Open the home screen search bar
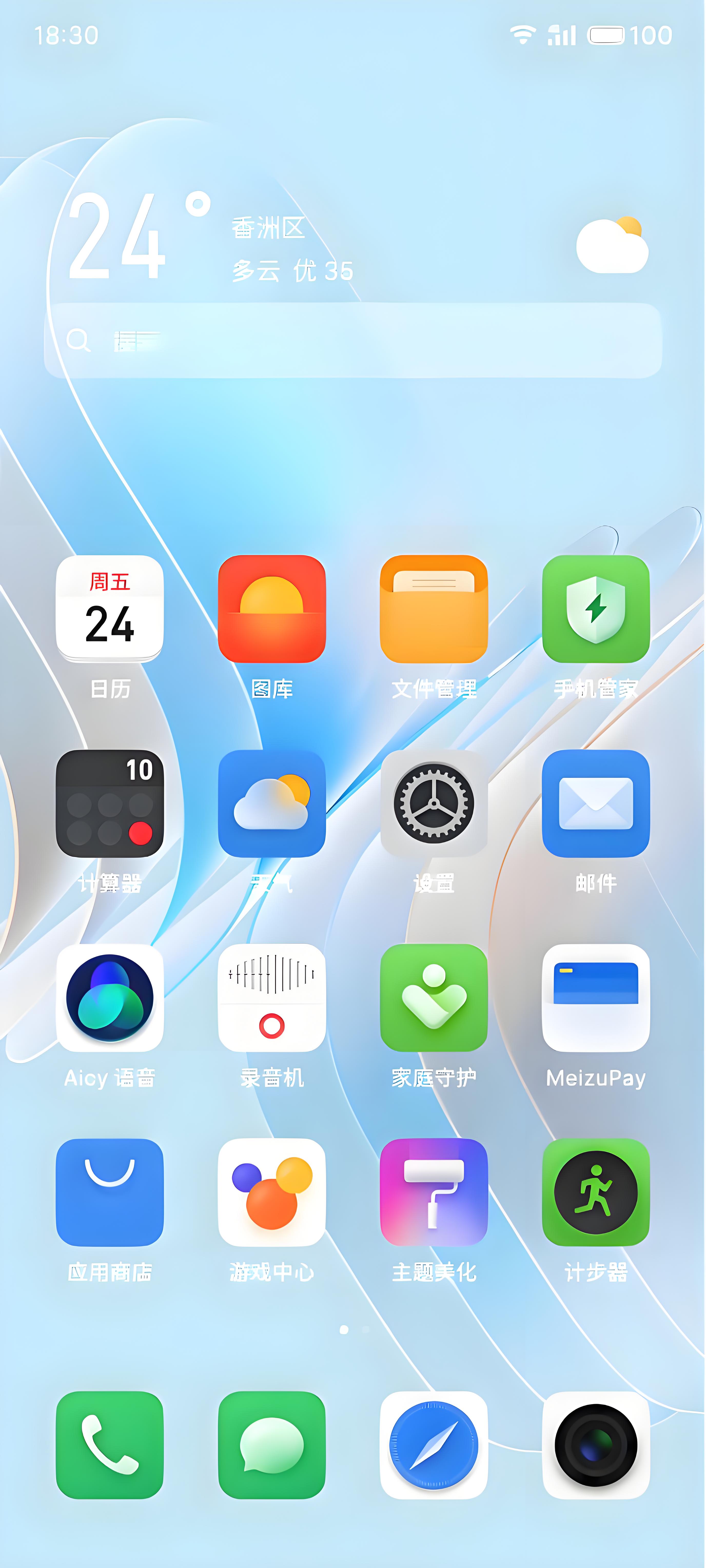 (353, 340)
